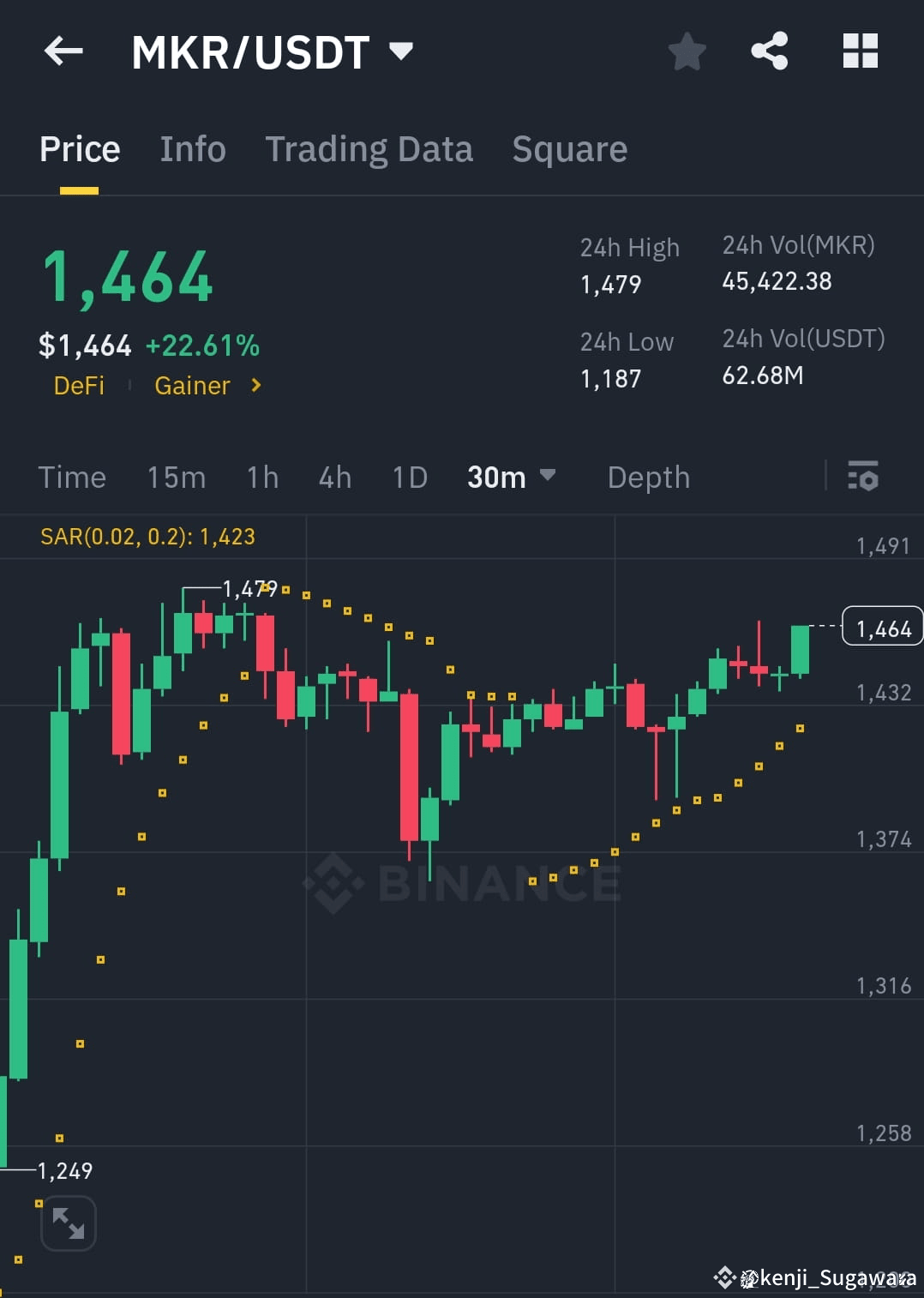Open the Info tab
The image size is (924, 1298).
[x=192, y=148]
